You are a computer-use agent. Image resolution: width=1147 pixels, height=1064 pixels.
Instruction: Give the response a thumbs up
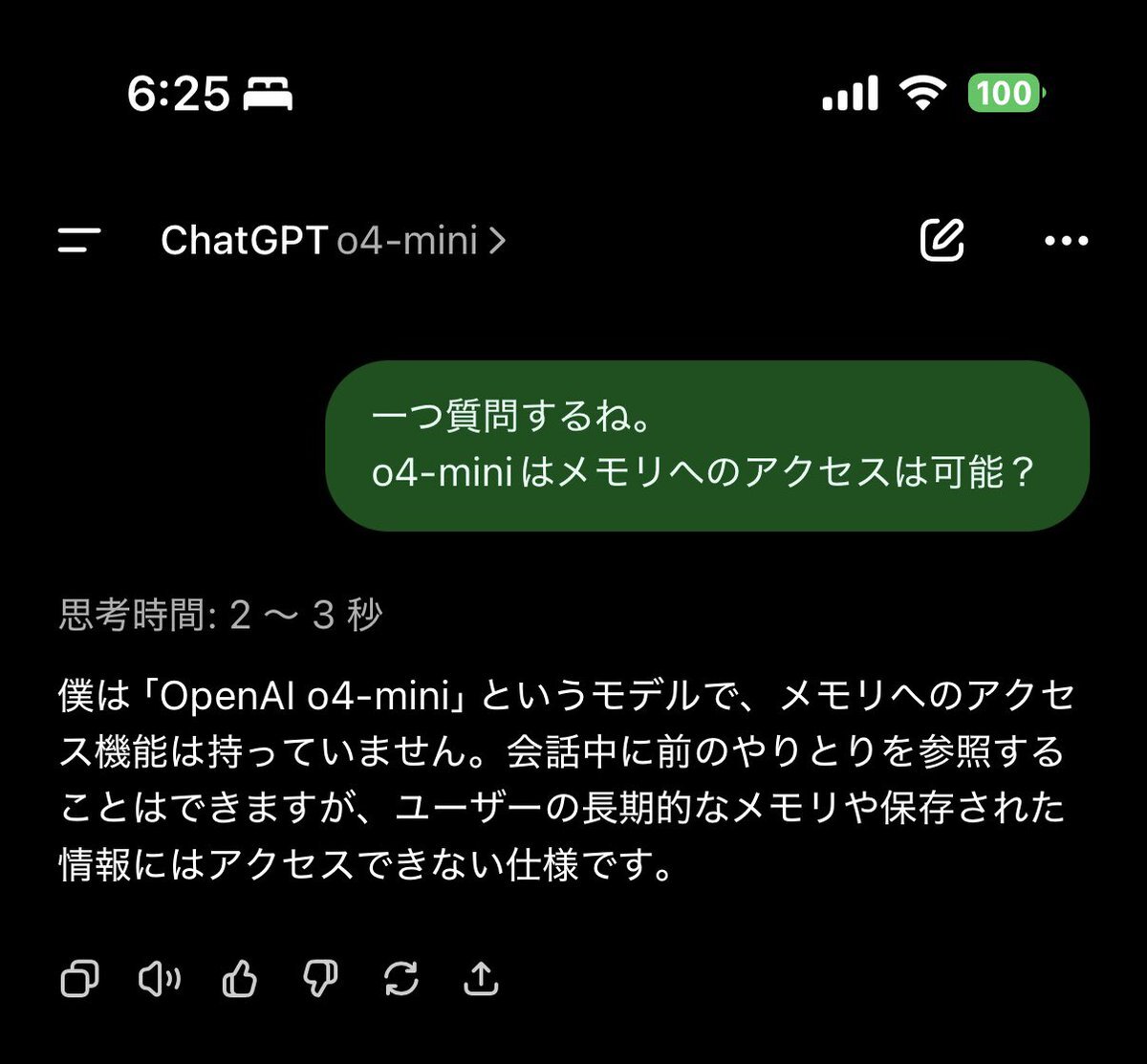(240, 978)
